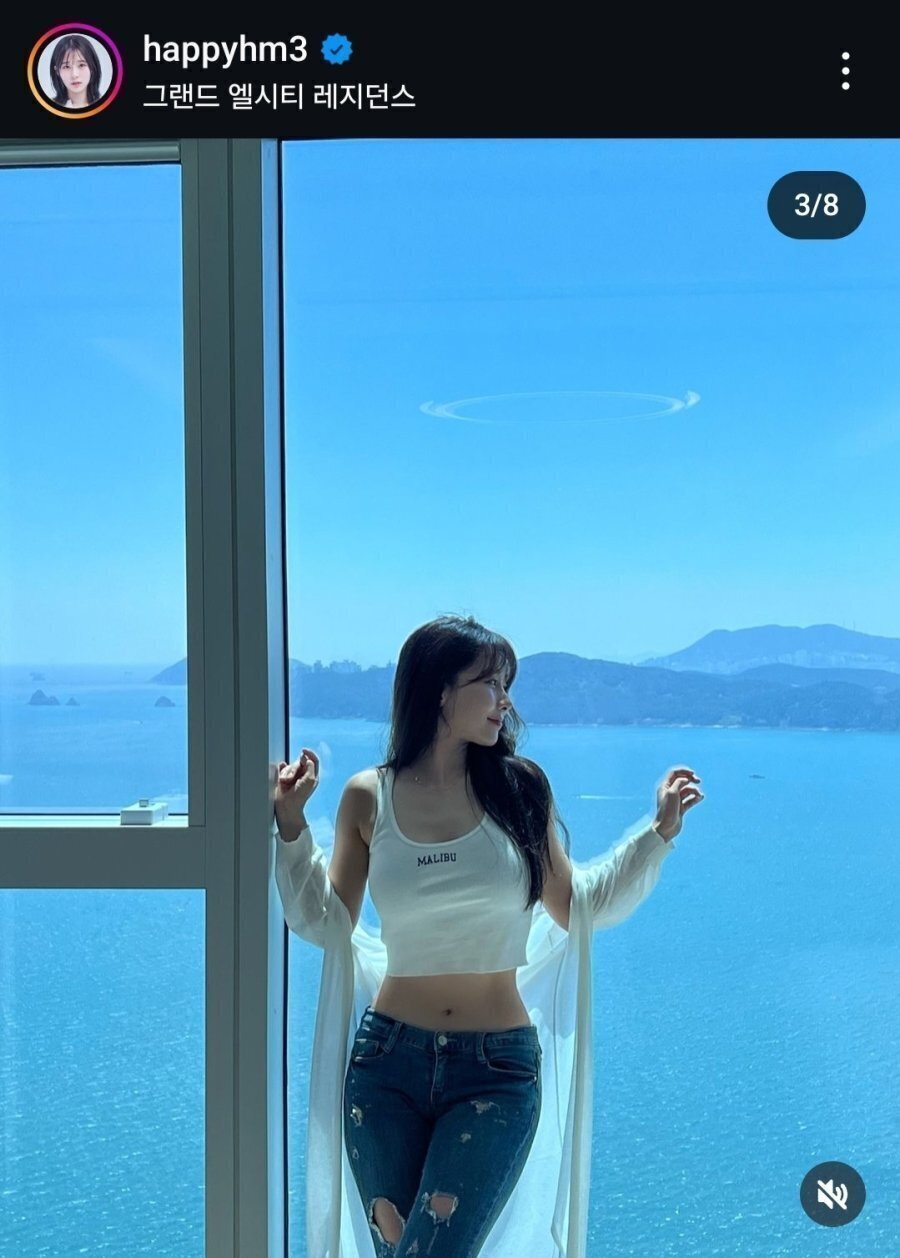The width and height of the screenshot is (900, 1258).
Task: Open the 그랜드 엘시티 레지던스 location
Action: (279, 97)
